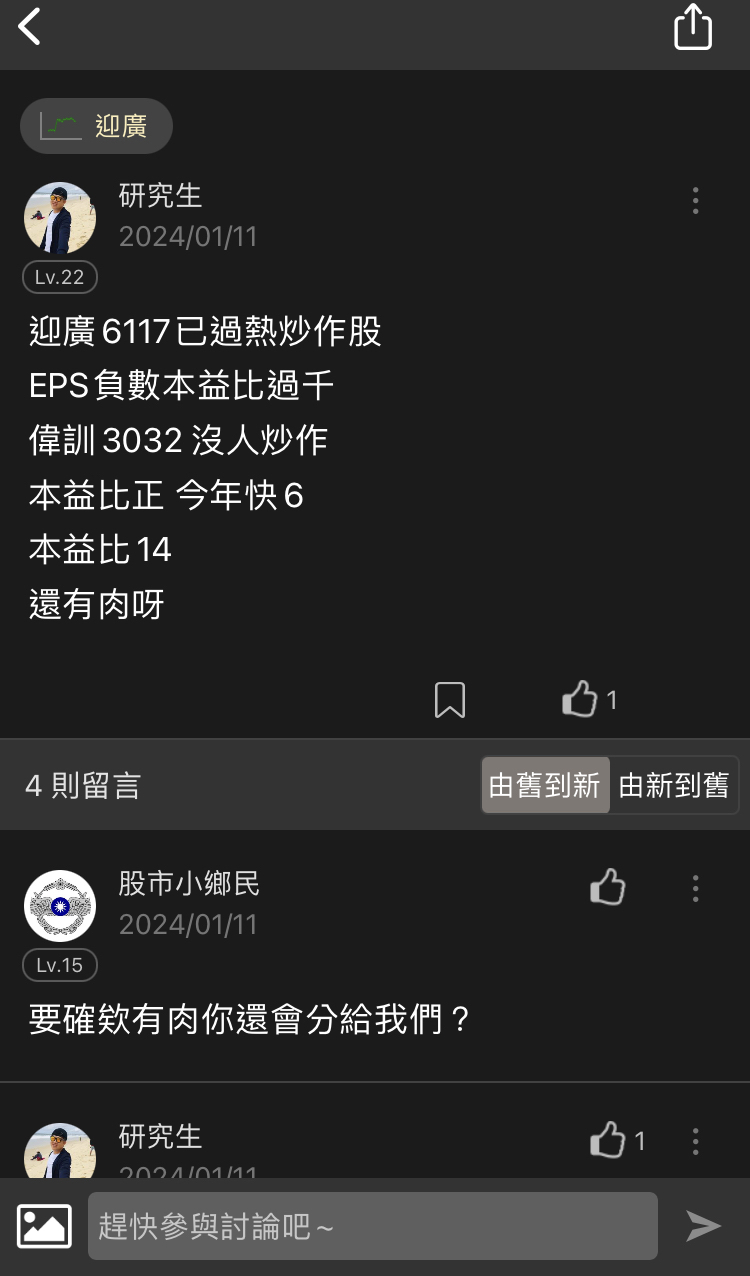This screenshot has height=1276, width=750.
Task: Open 研究生's profile via username
Action: (160, 196)
